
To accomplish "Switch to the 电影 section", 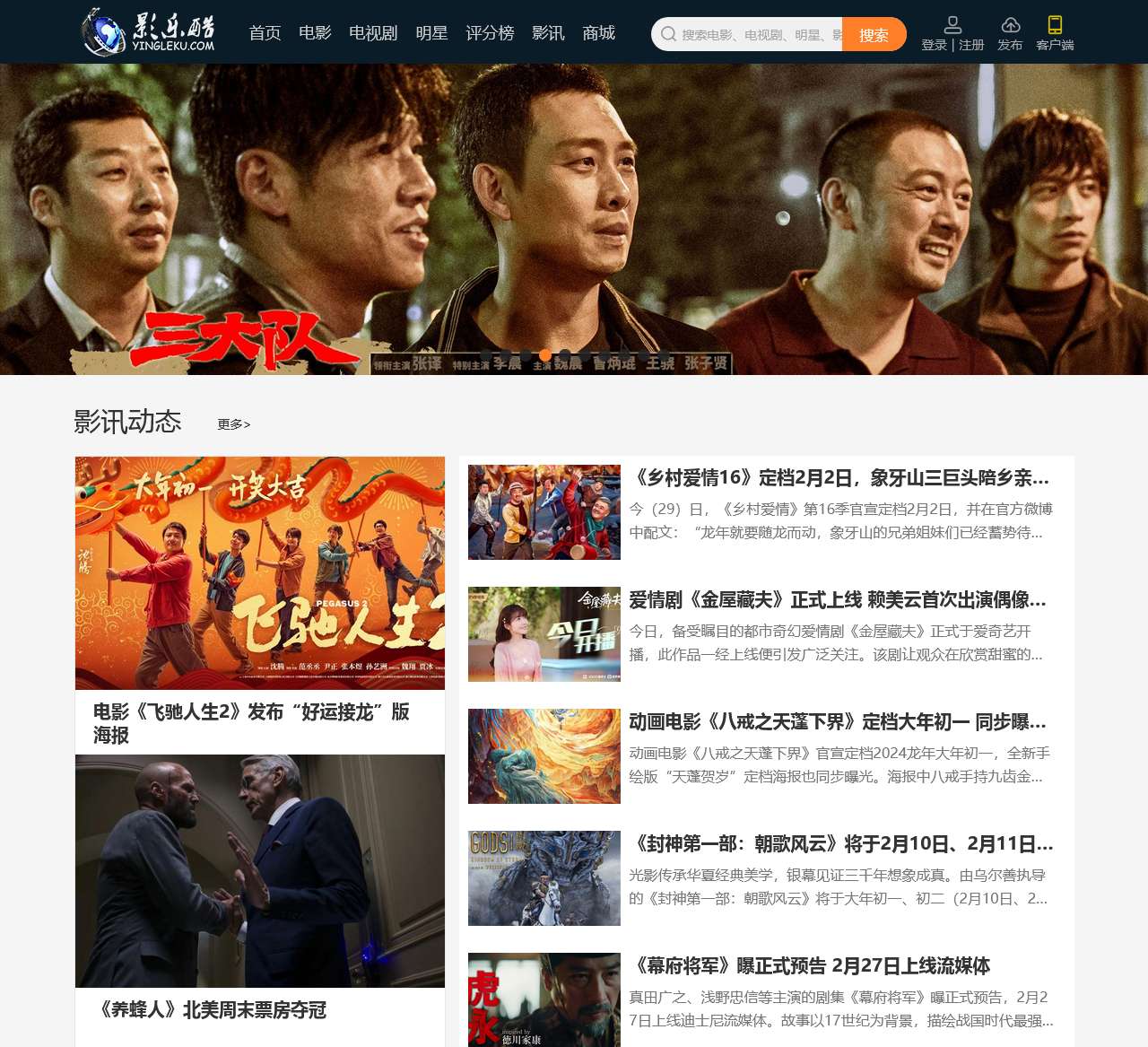I will click(x=315, y=33).
